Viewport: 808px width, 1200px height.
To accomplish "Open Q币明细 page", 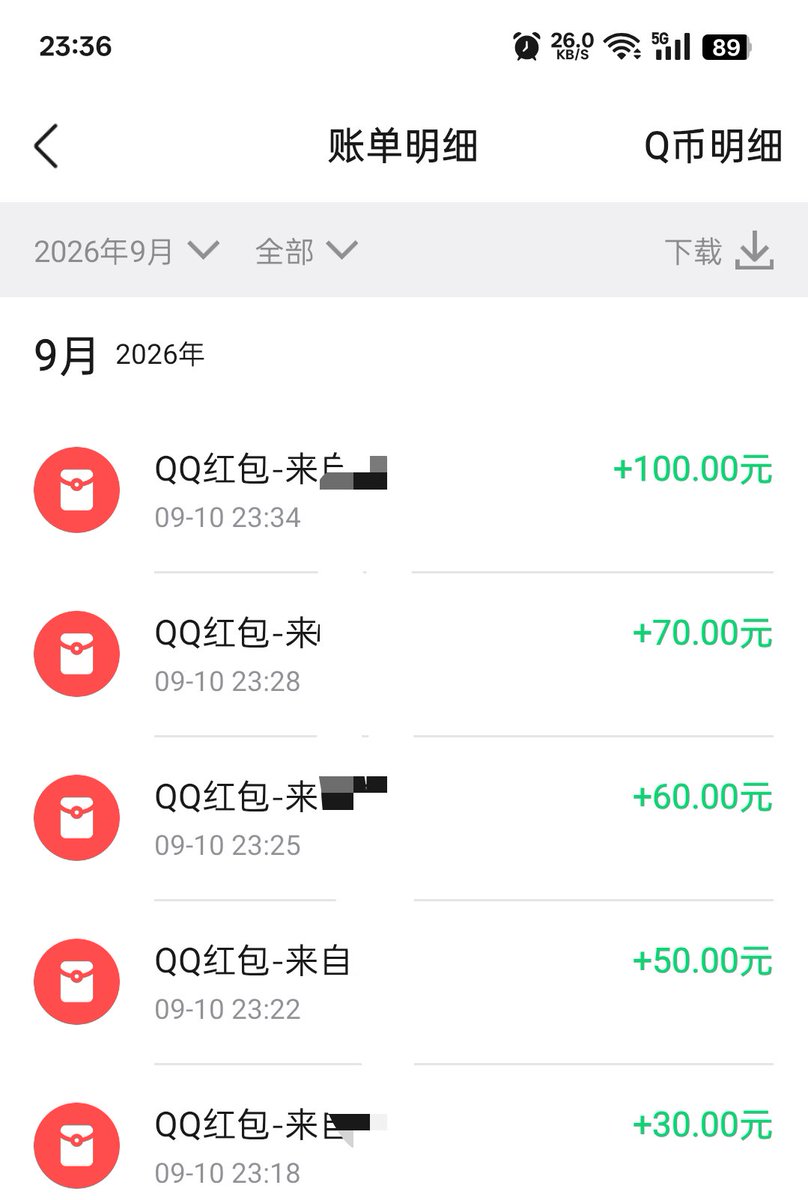I will pos(712,146).
